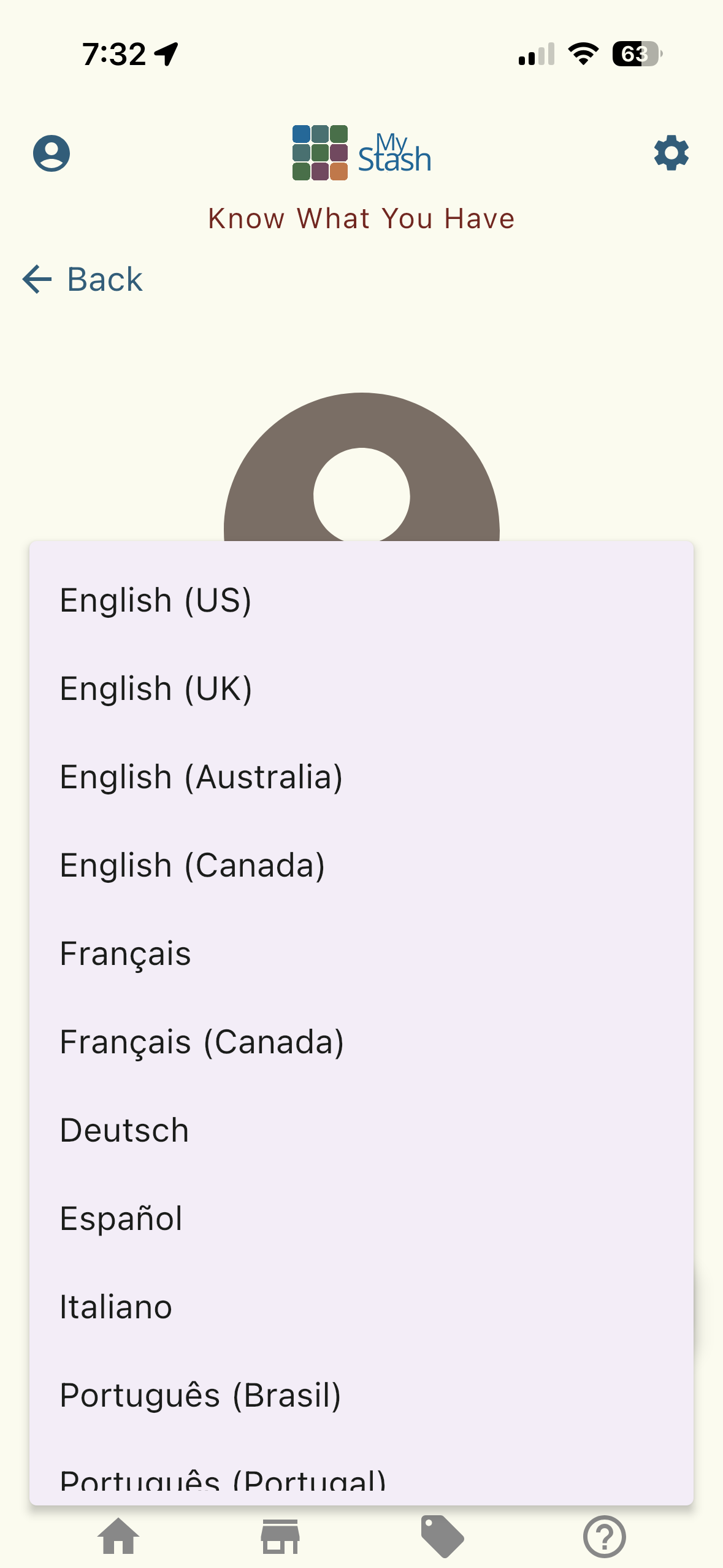723x1568 pixels.
Task: Select Deutsch from the dropdown
Action: tap(124, 1130)
